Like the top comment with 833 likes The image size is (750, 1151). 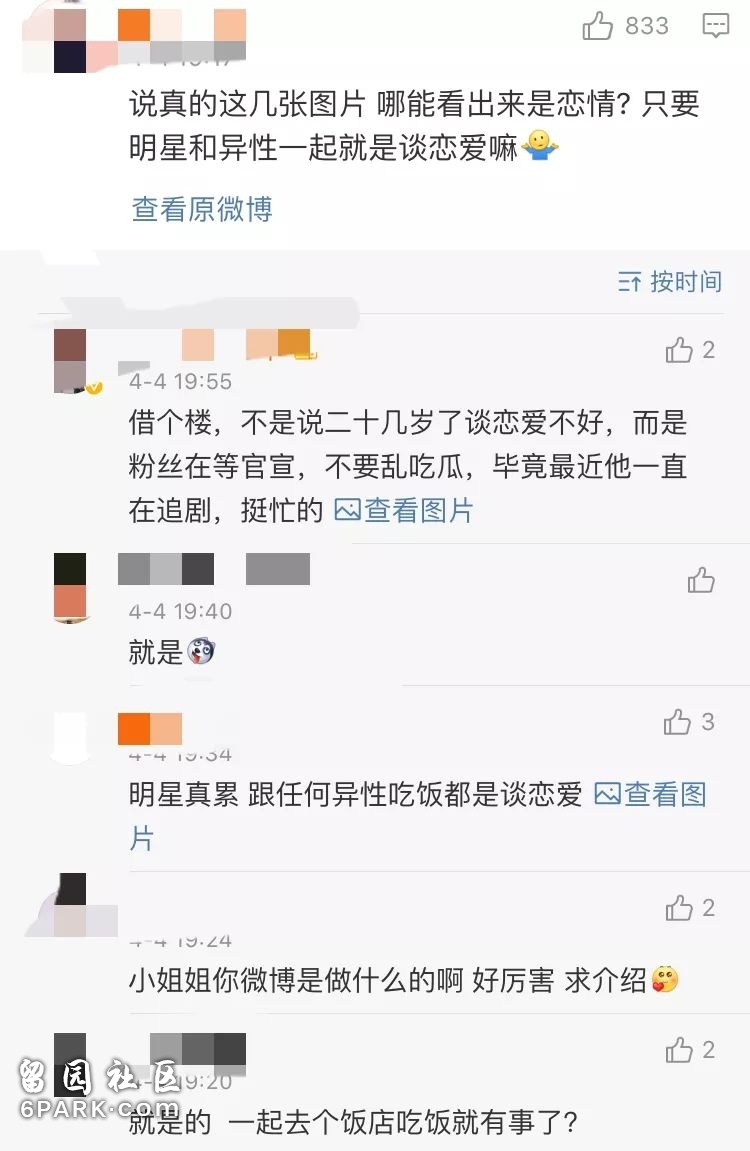[x=598, y=26]
